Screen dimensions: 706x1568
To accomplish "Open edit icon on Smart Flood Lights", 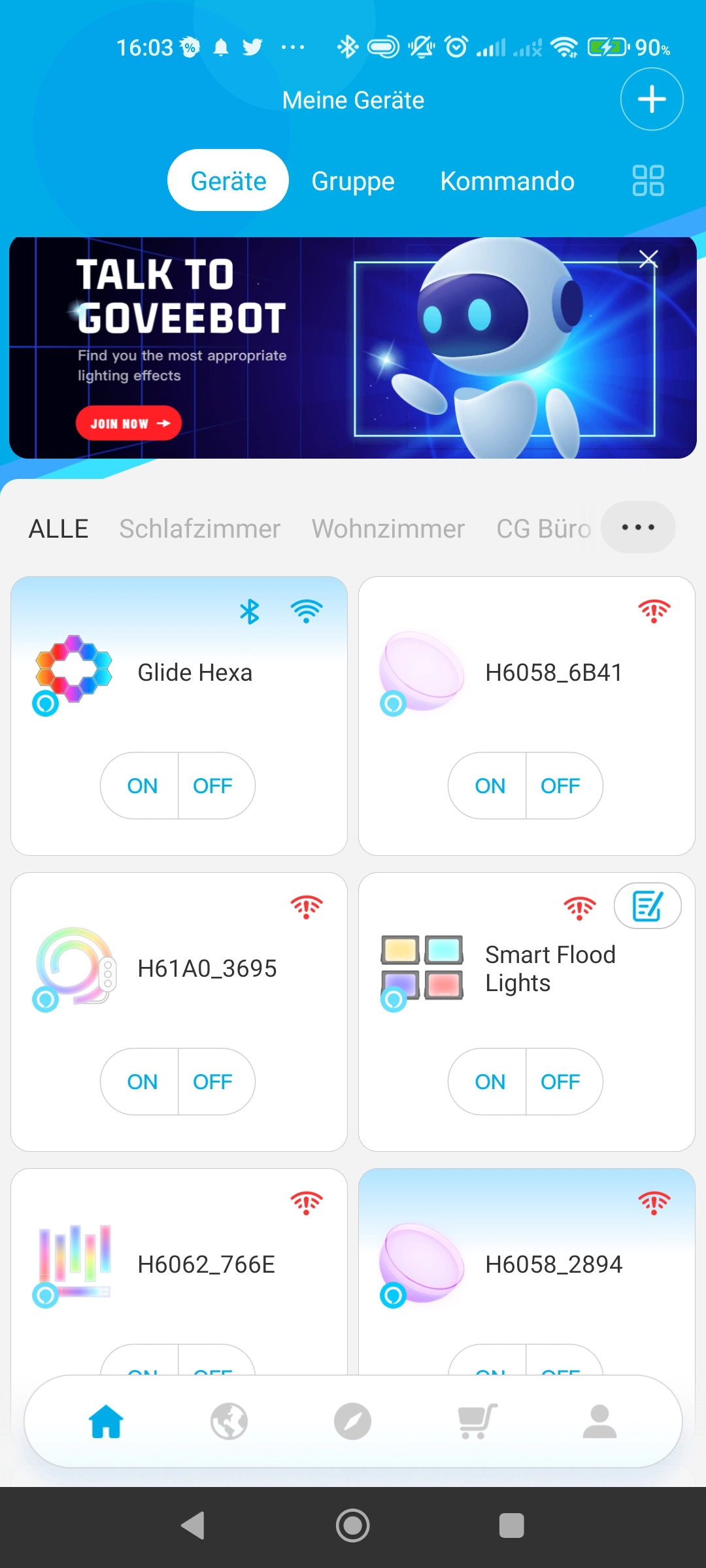I will coord(647,906).
